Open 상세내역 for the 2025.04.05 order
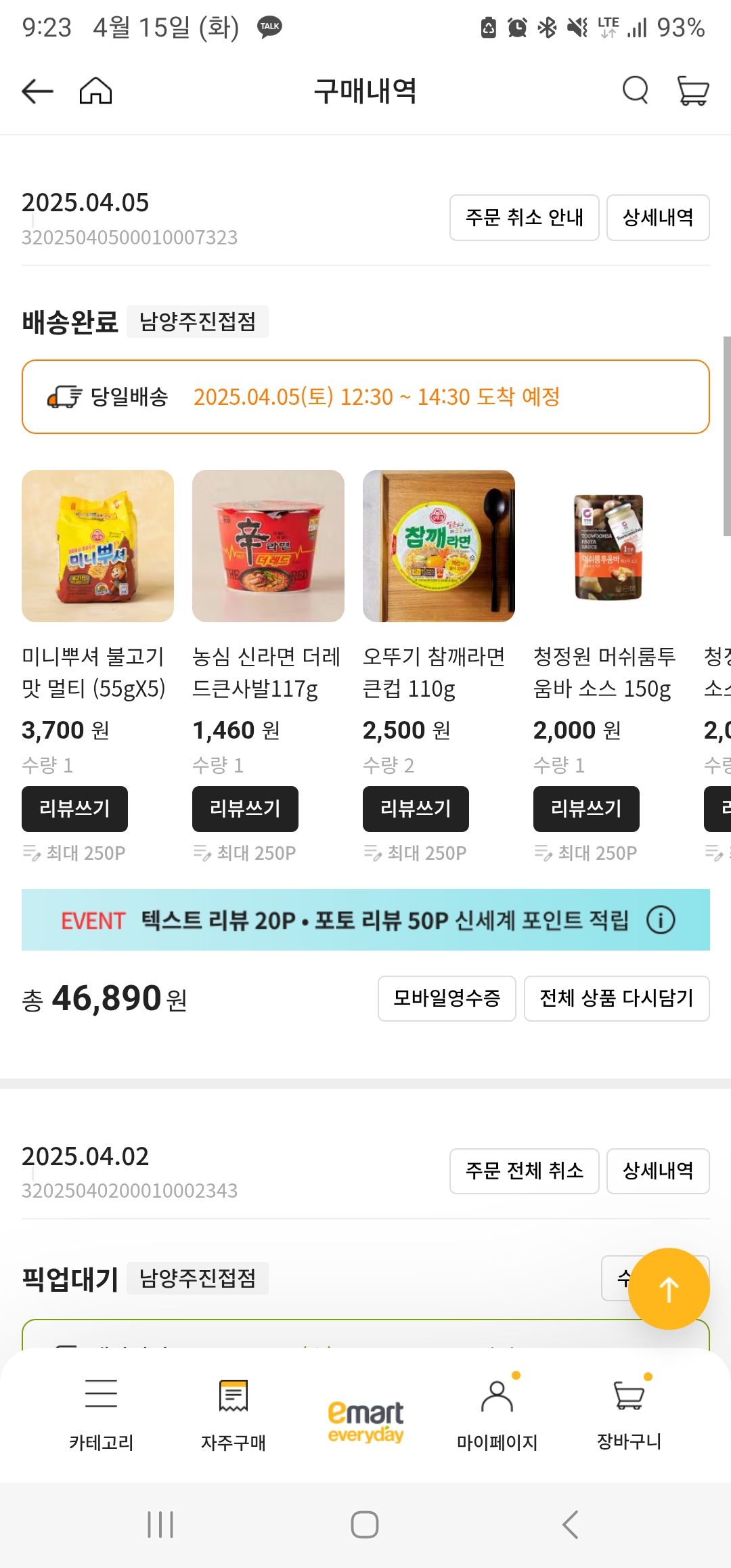This screenshot has width=731, height=1568. (x=658, y=218)
